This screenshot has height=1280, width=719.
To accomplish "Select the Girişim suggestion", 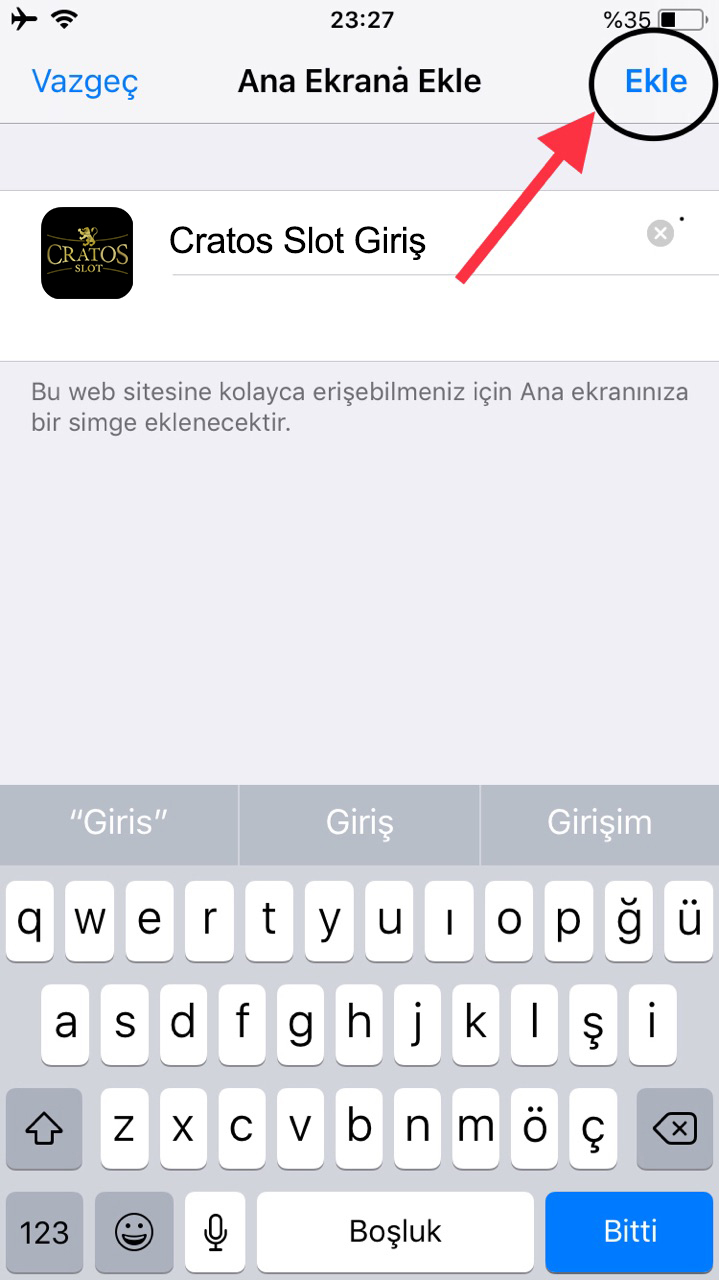I will point(599,823).
